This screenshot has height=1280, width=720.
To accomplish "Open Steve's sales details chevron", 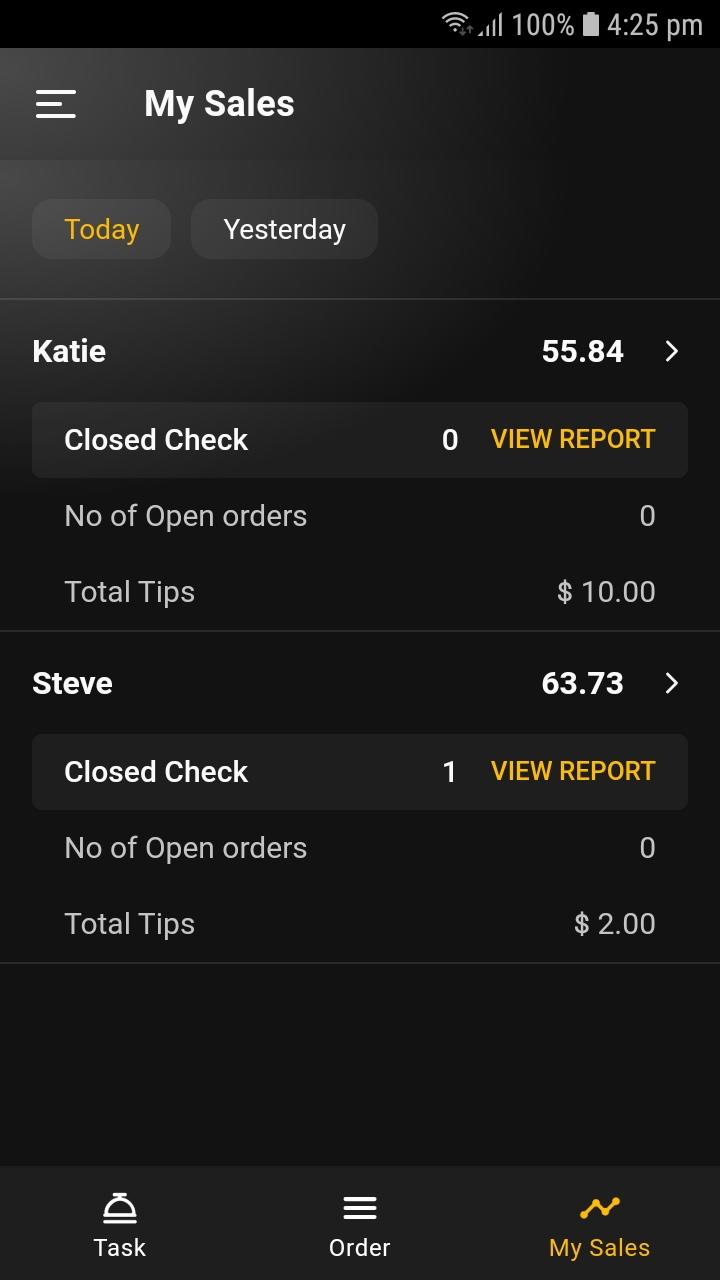I will click(672, 683).
